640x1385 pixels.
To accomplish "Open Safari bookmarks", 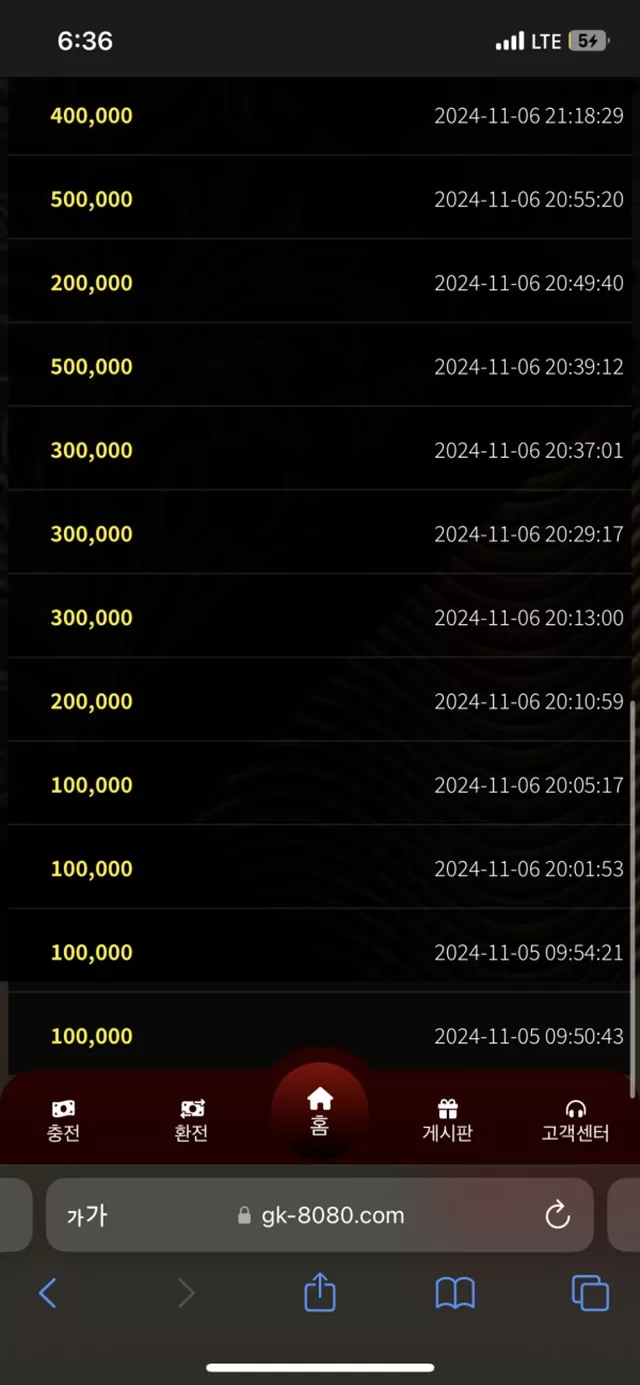I will 455,1293.
